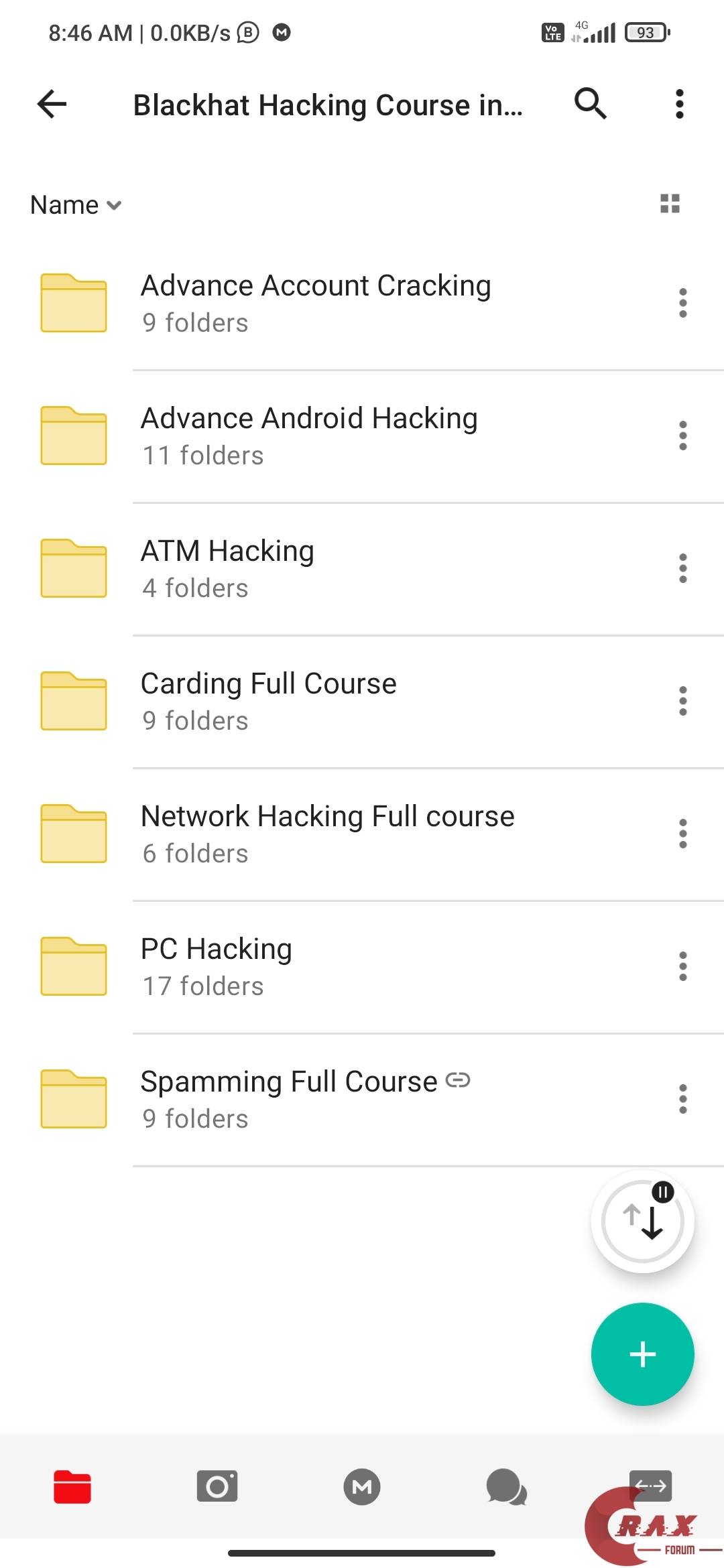Add new item with plus button
This screenshot has width=724, height=1568.
pos(642,1354)
